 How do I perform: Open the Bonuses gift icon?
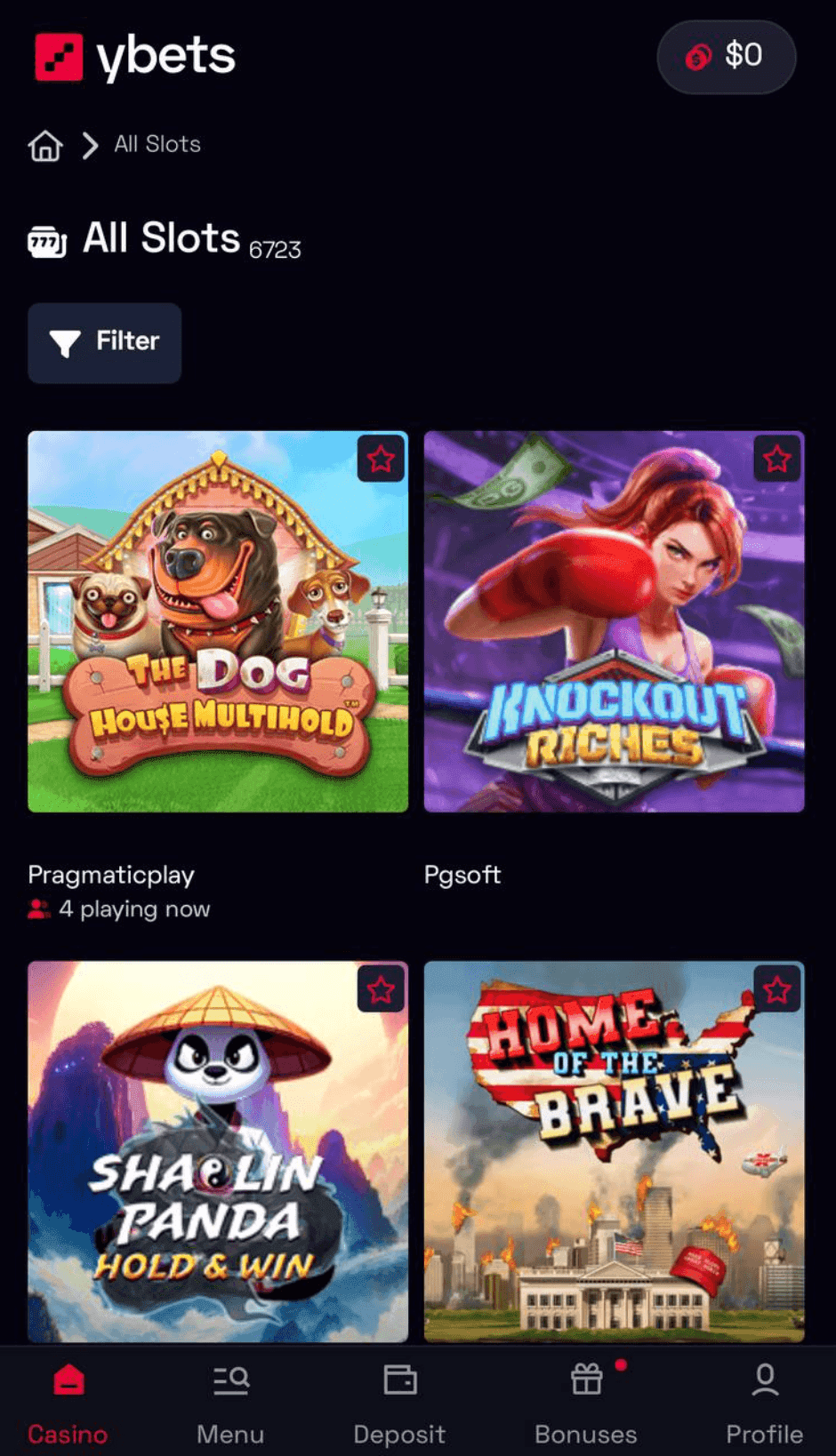586,1380
